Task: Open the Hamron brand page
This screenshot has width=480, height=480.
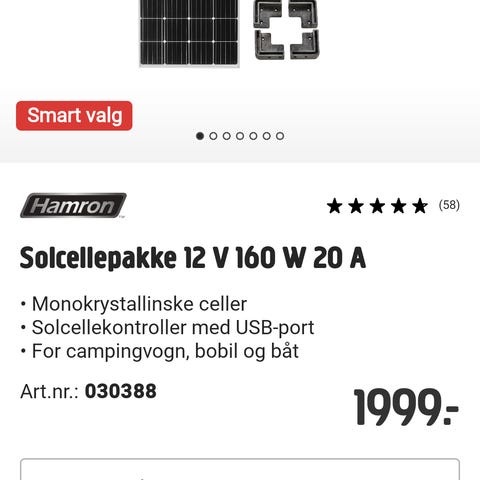Action: click(x=73, y=205)
